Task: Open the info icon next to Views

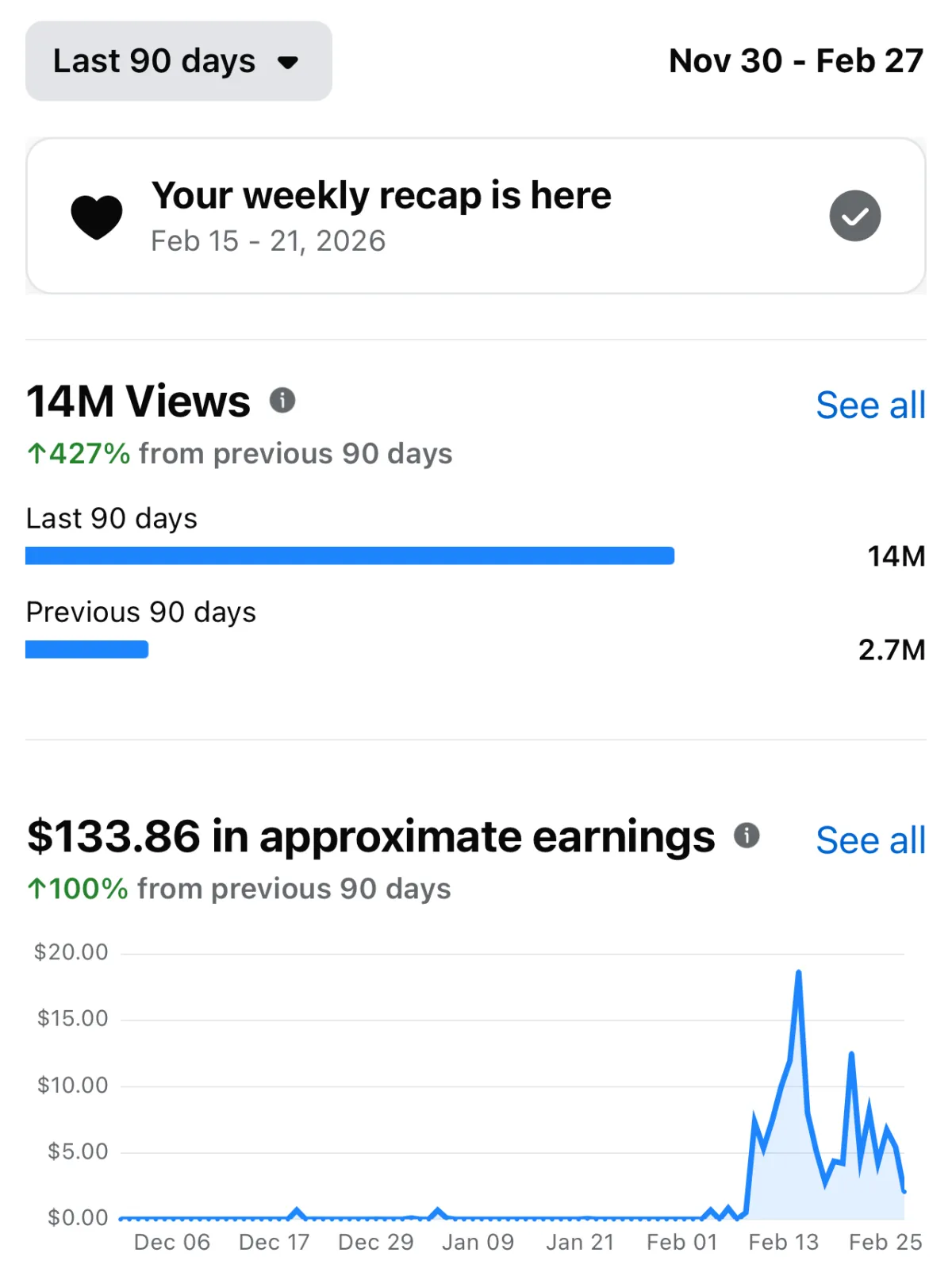Action: point(282,400)
